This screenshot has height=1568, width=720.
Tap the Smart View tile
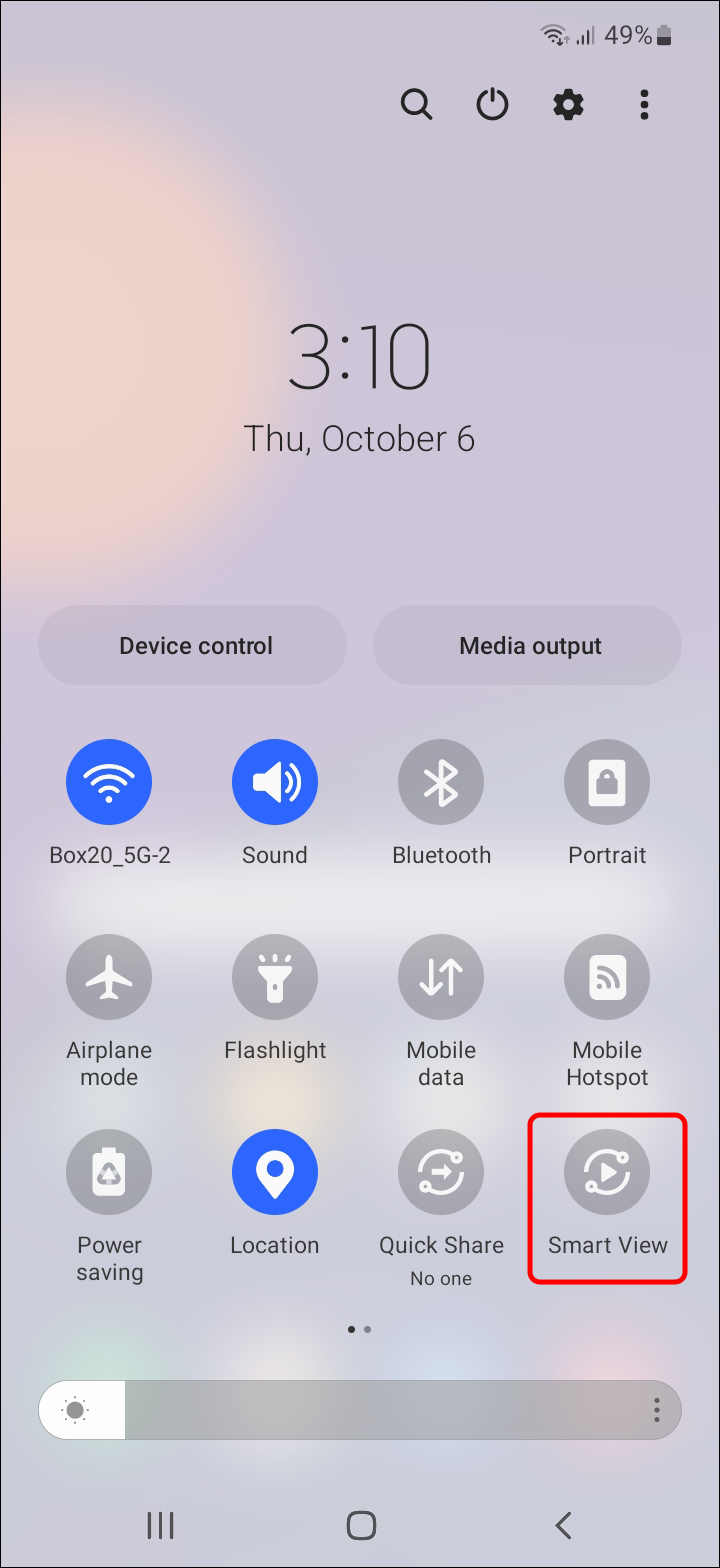607,1172
